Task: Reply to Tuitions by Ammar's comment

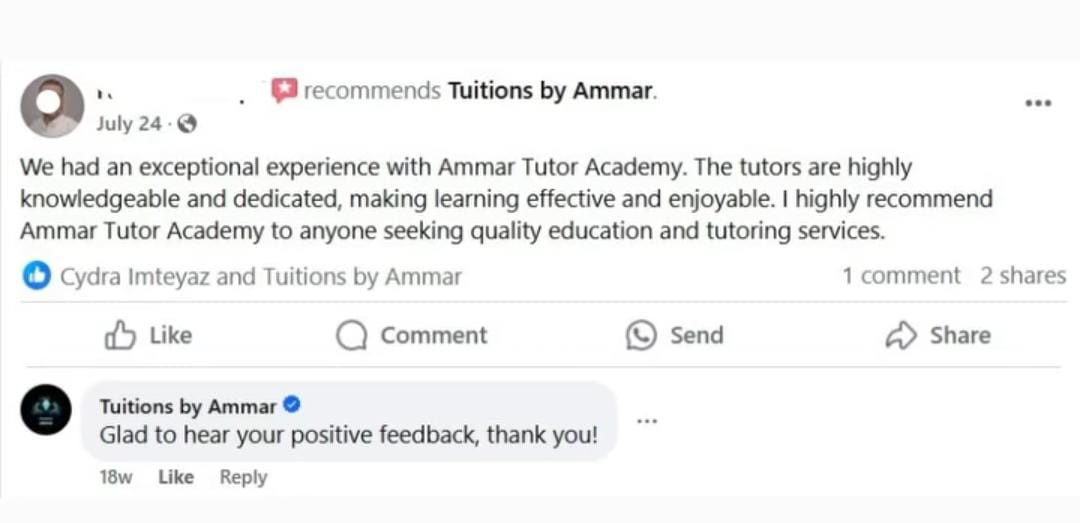Action: click(243, 477)
